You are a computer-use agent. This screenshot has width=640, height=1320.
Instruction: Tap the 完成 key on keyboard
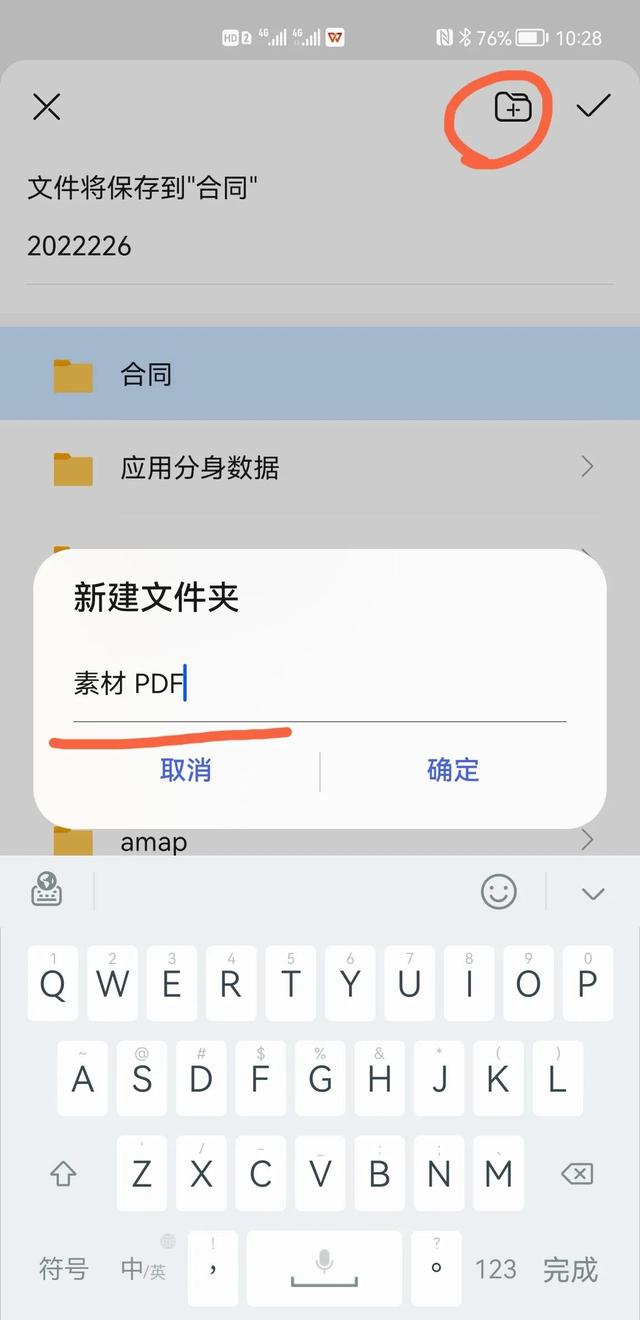click(570, 1270)
